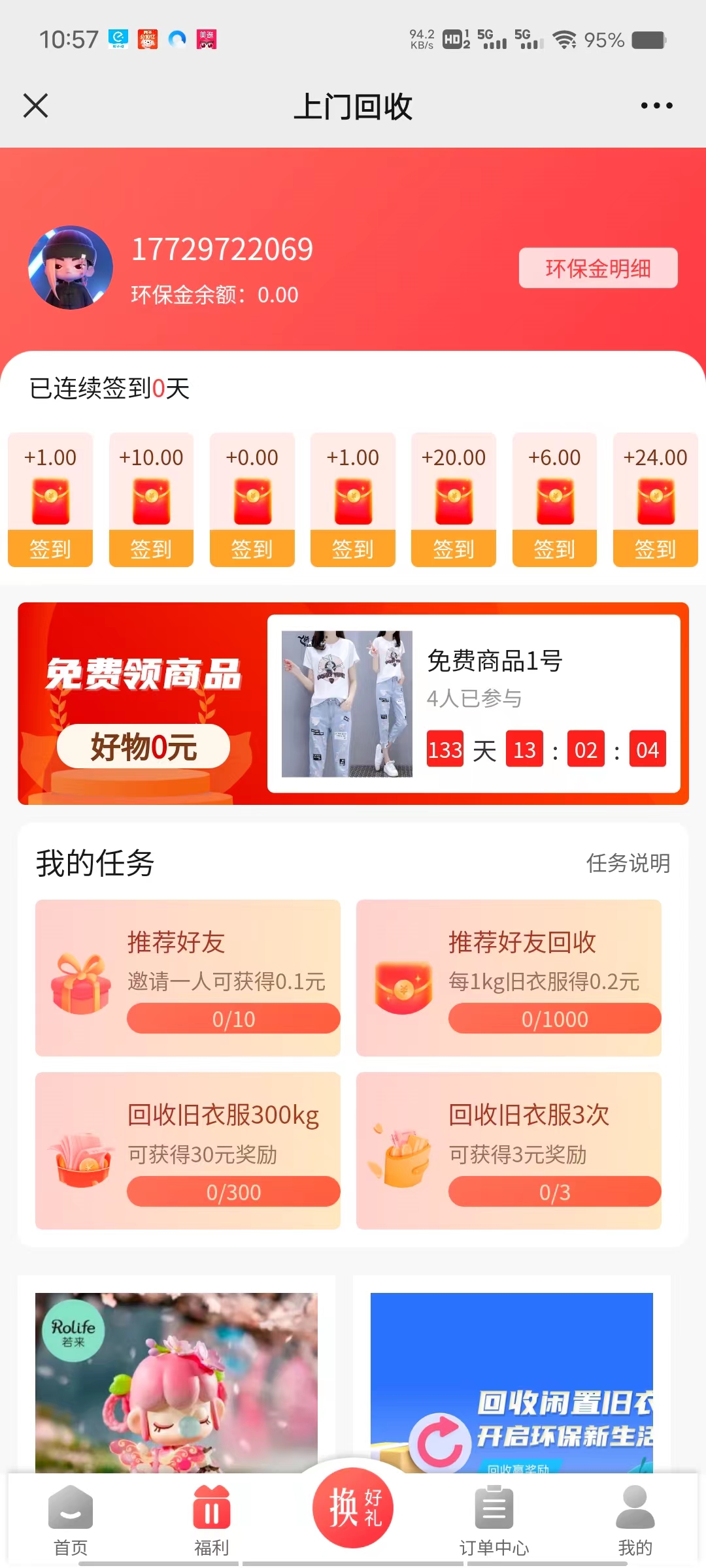Open the 免费商品1号 free product card

pos(474,704)
